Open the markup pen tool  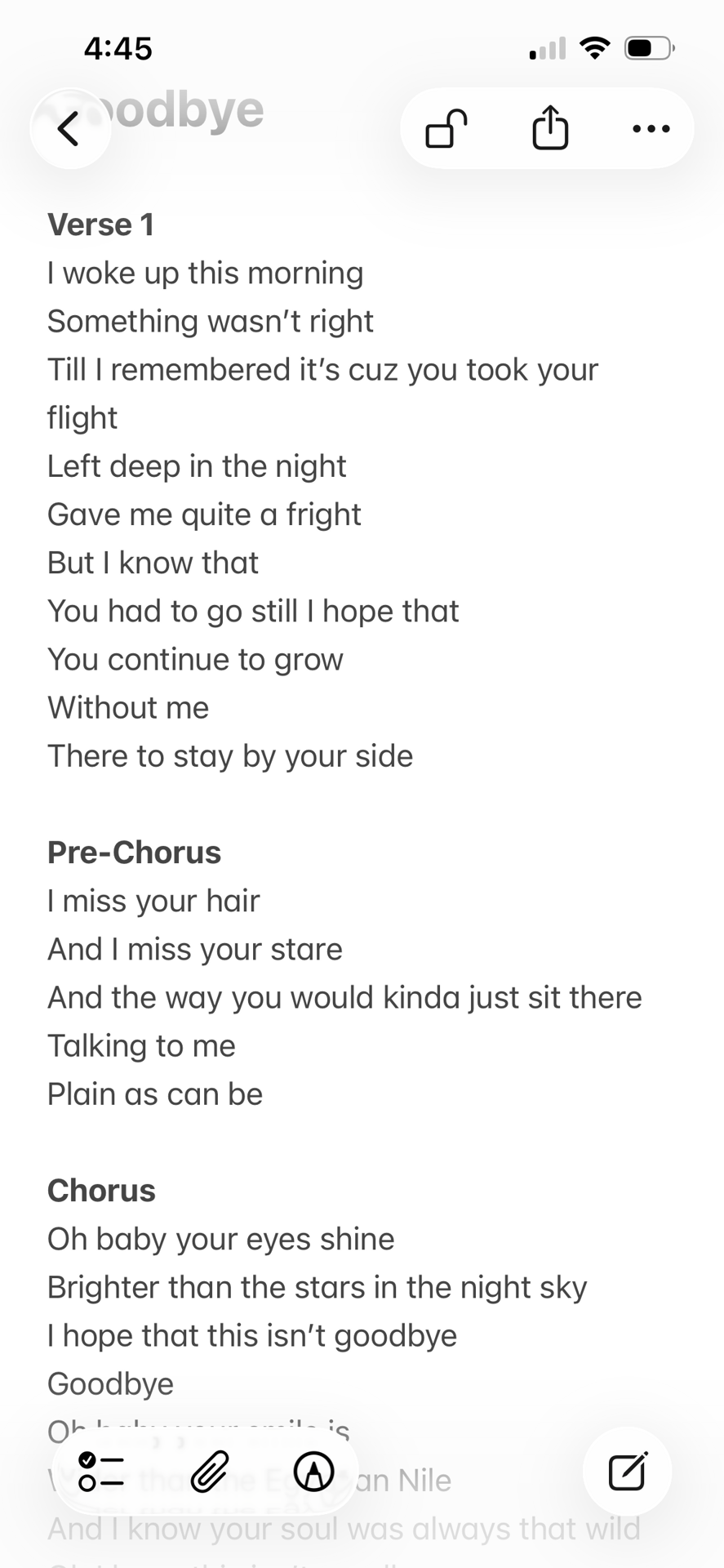(x=313, y=1472)
